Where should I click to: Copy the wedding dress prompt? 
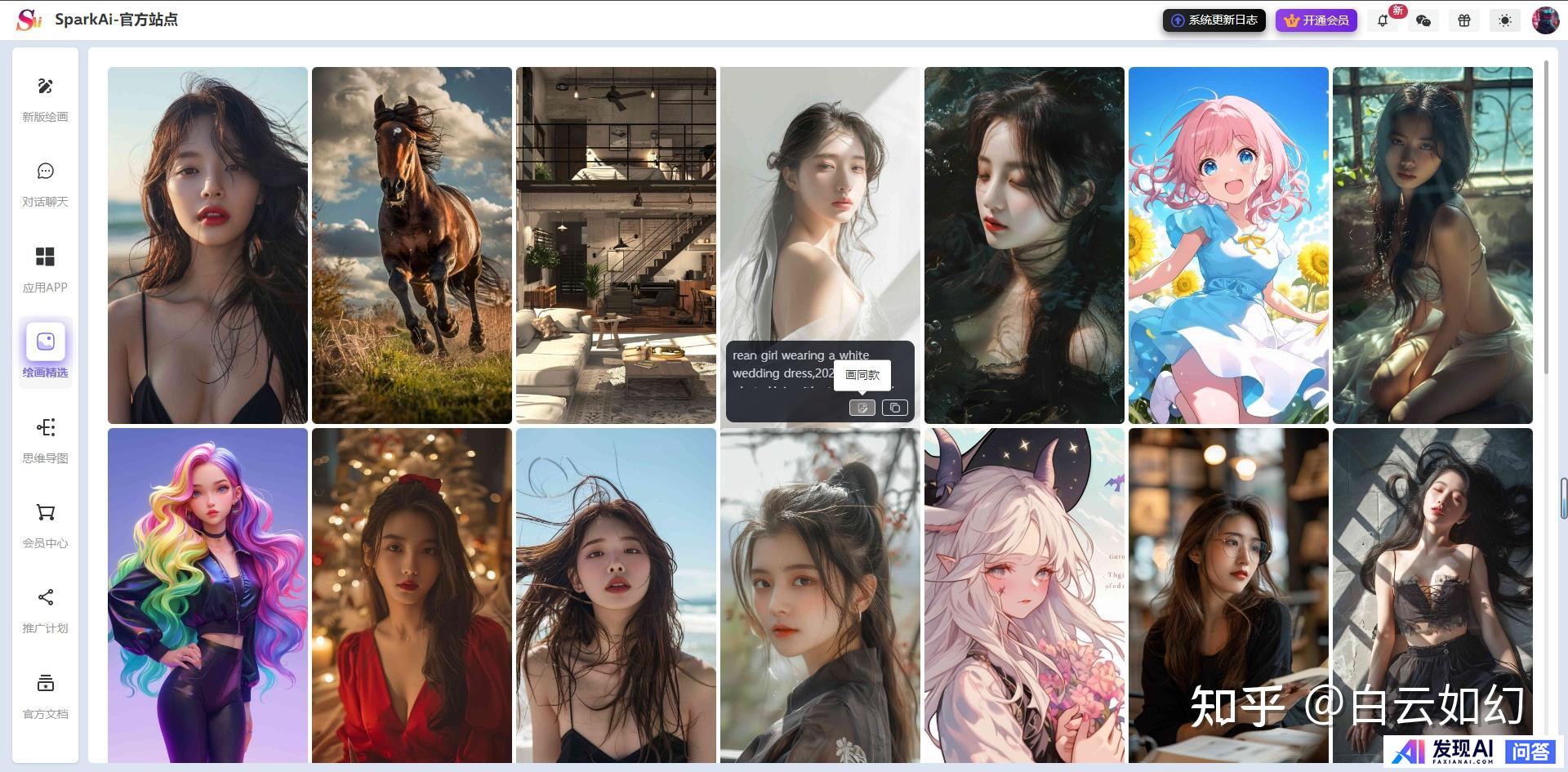tap(895, 408)
